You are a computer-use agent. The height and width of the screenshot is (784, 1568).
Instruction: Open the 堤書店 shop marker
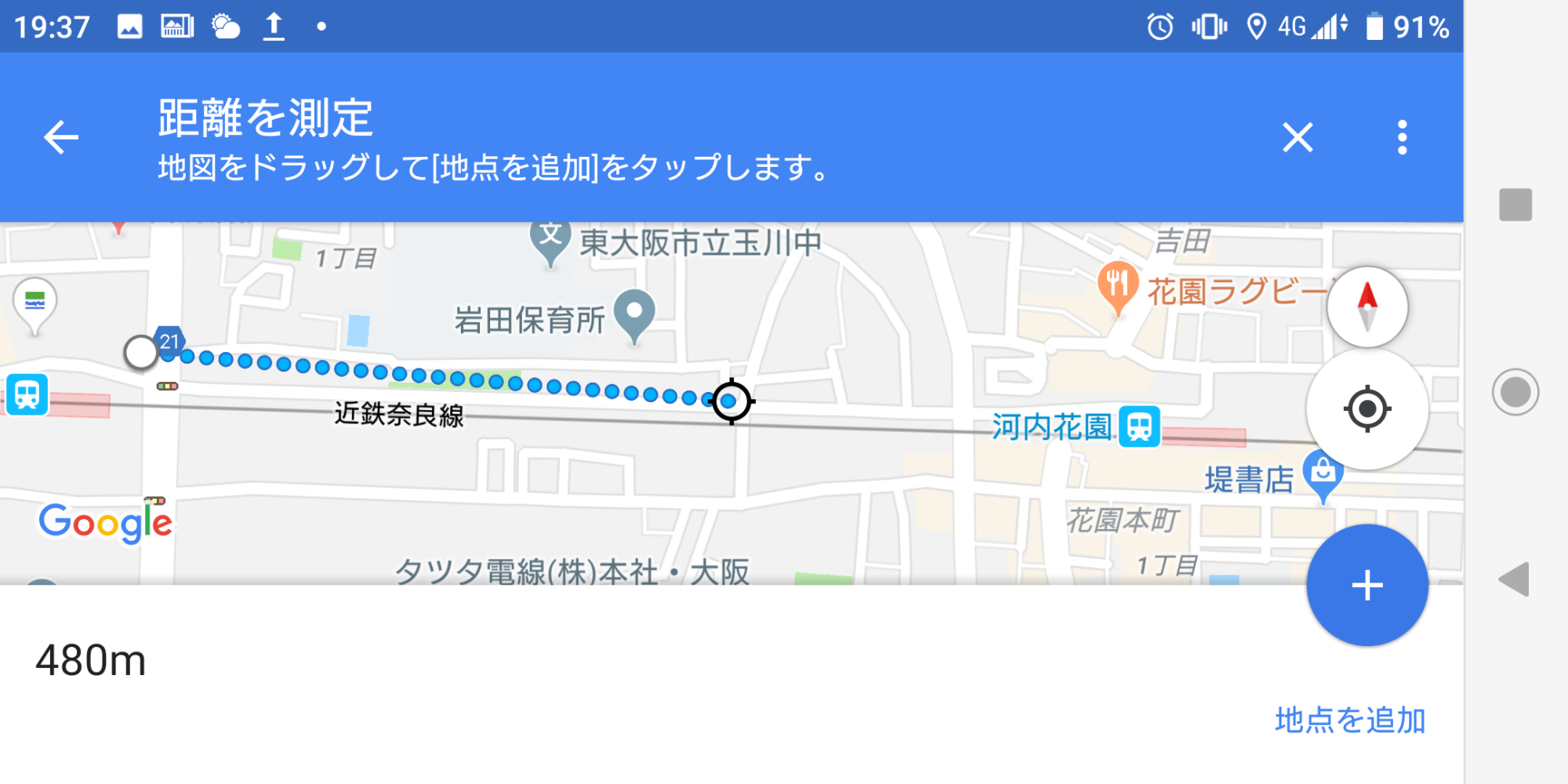click(x=1323, y=473)
